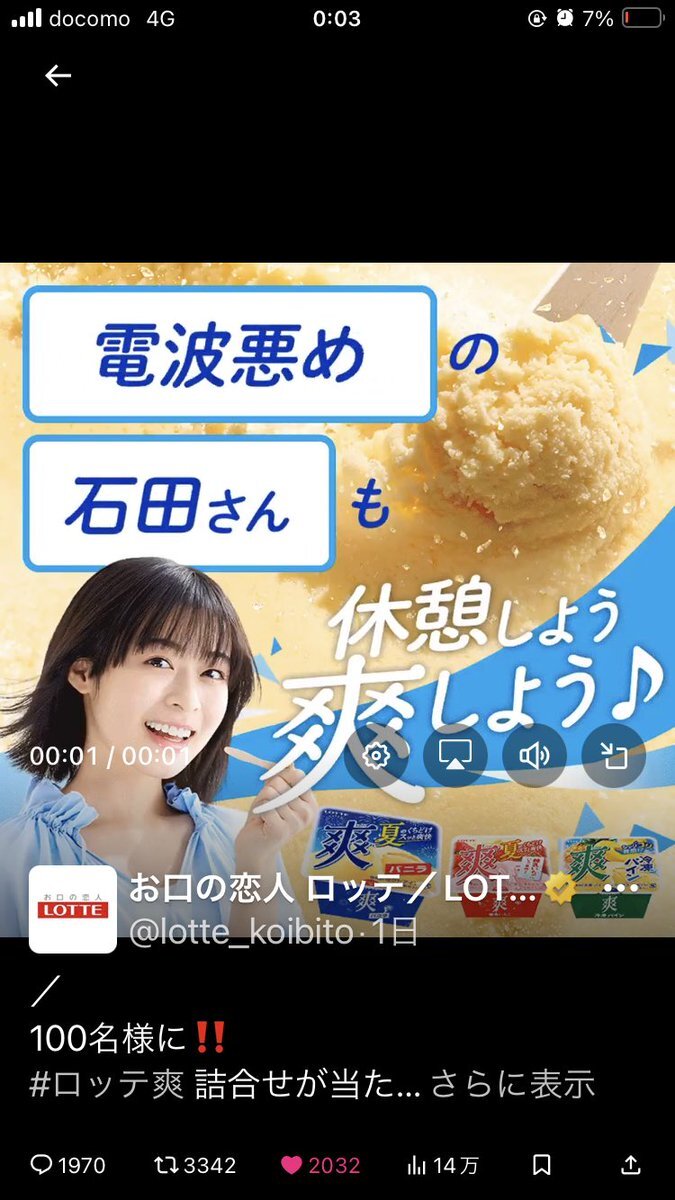Bookmark this LOTTE post
Image resolution: width=675 pixels, height=1200 pixels.
pos(541,1165)
